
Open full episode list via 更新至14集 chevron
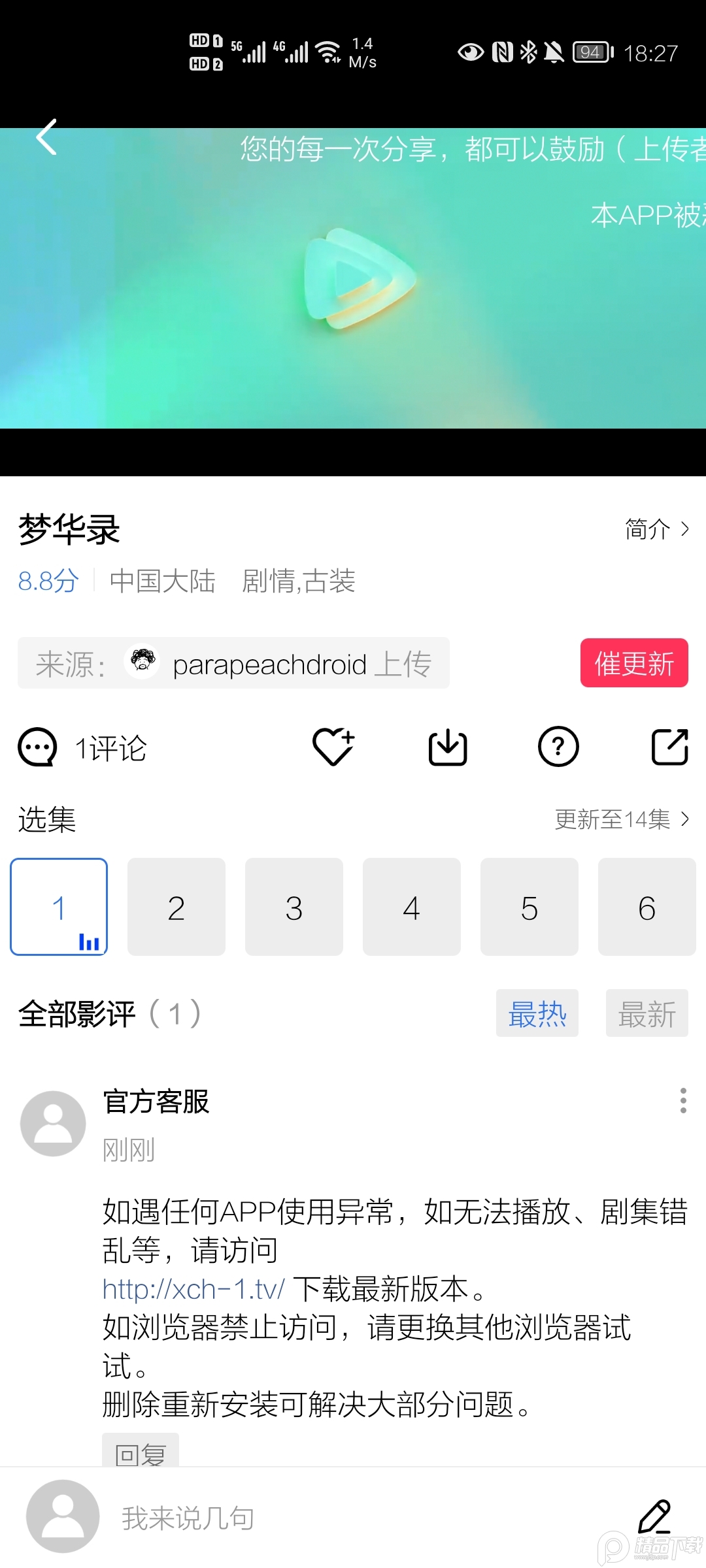[620, 819]
